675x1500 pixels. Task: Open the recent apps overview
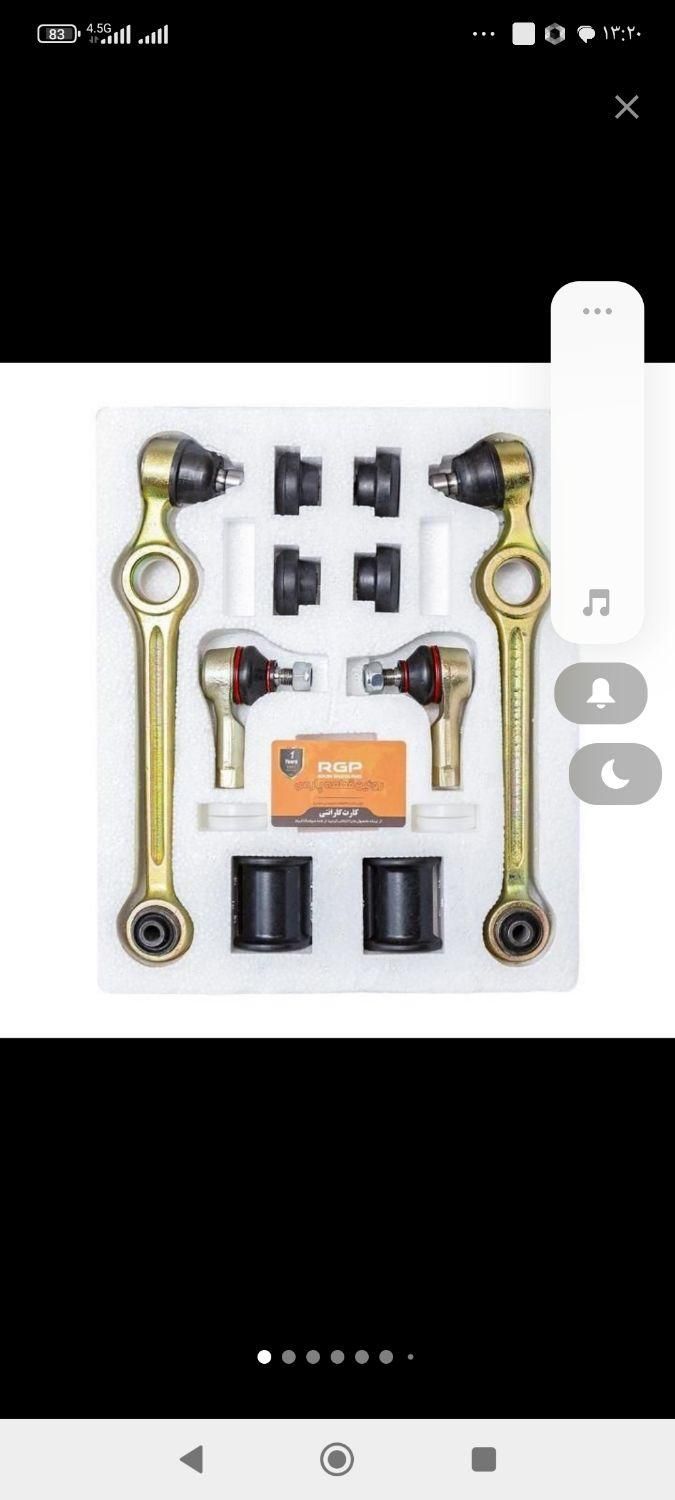point(484,1459)
